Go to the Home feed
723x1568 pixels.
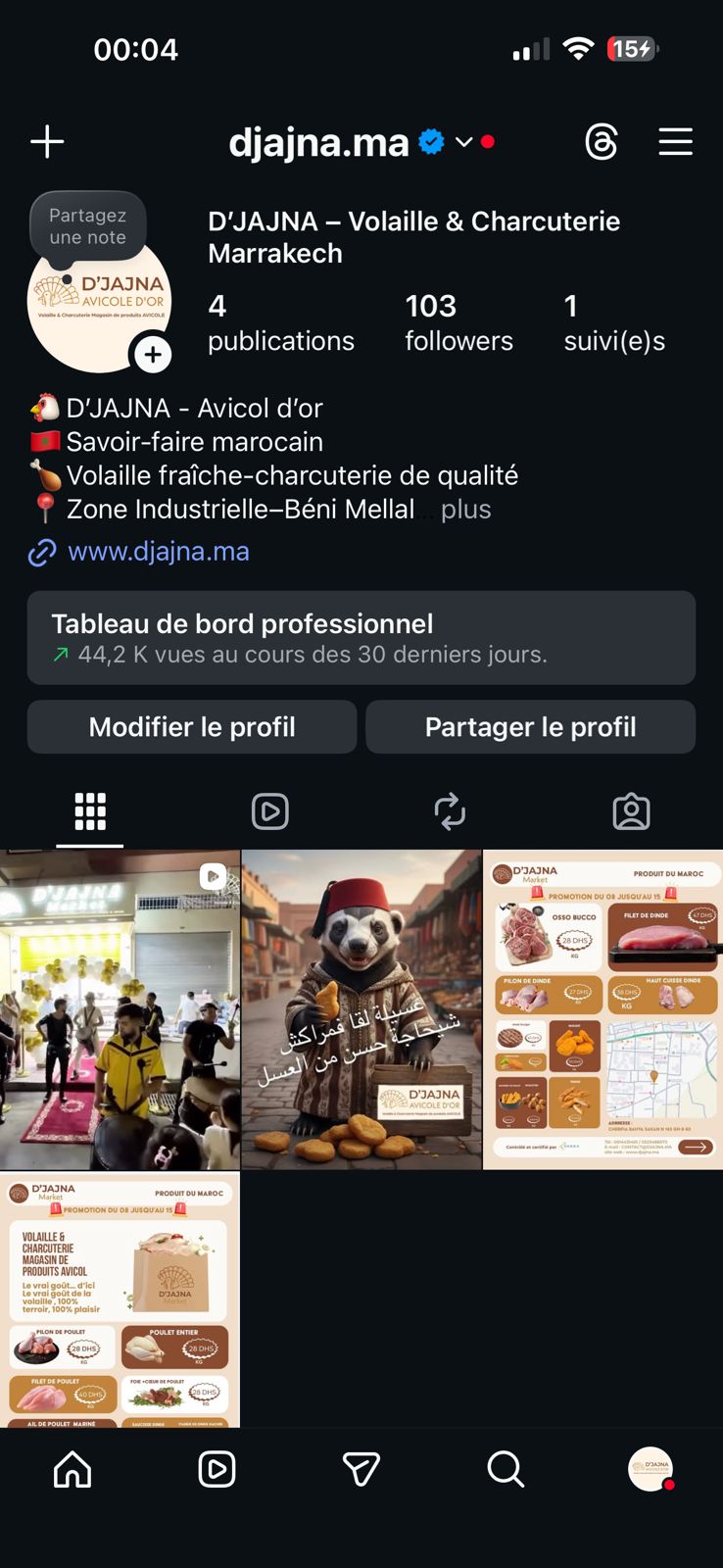click(72, 1469)
